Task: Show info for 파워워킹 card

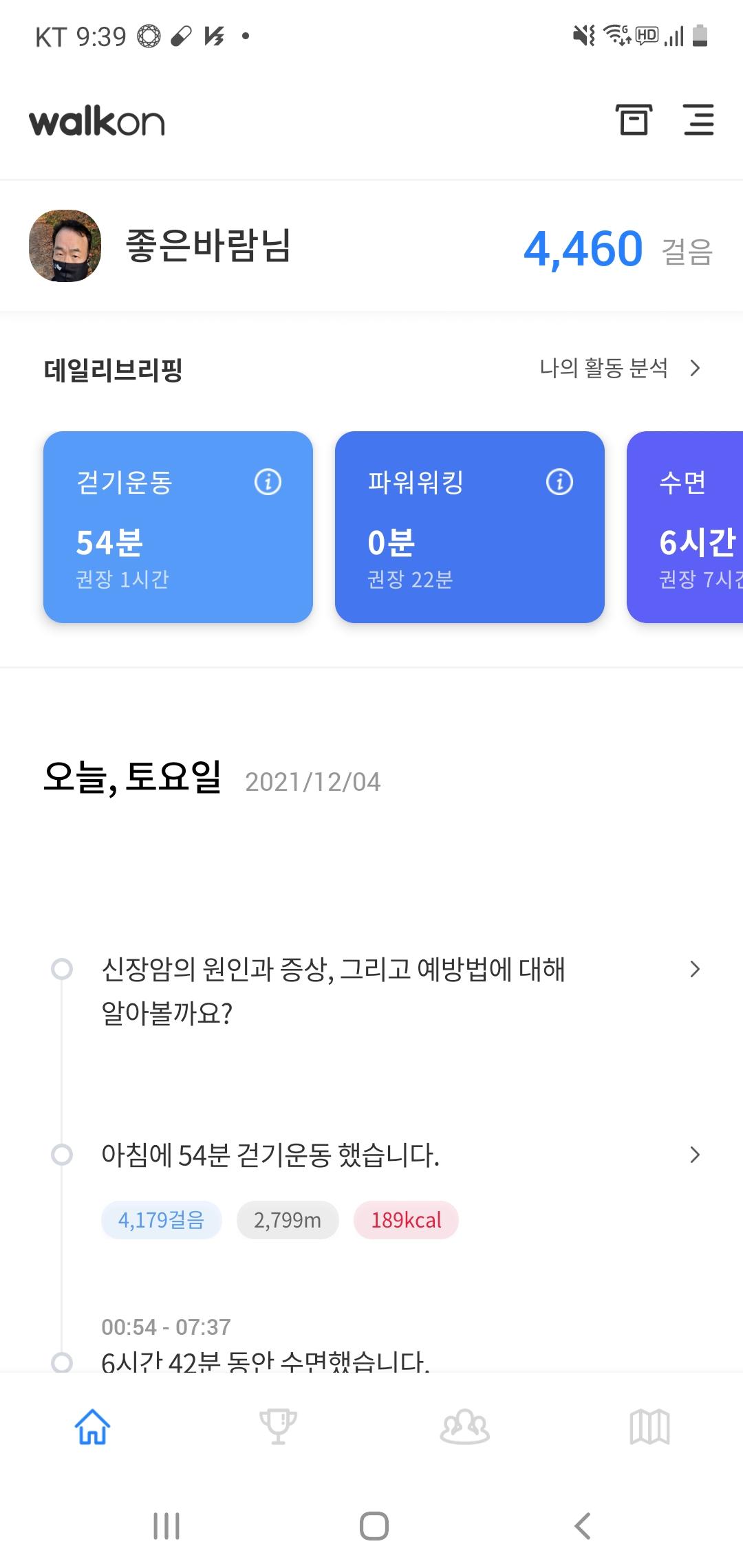Action: (x=559, y=482)
